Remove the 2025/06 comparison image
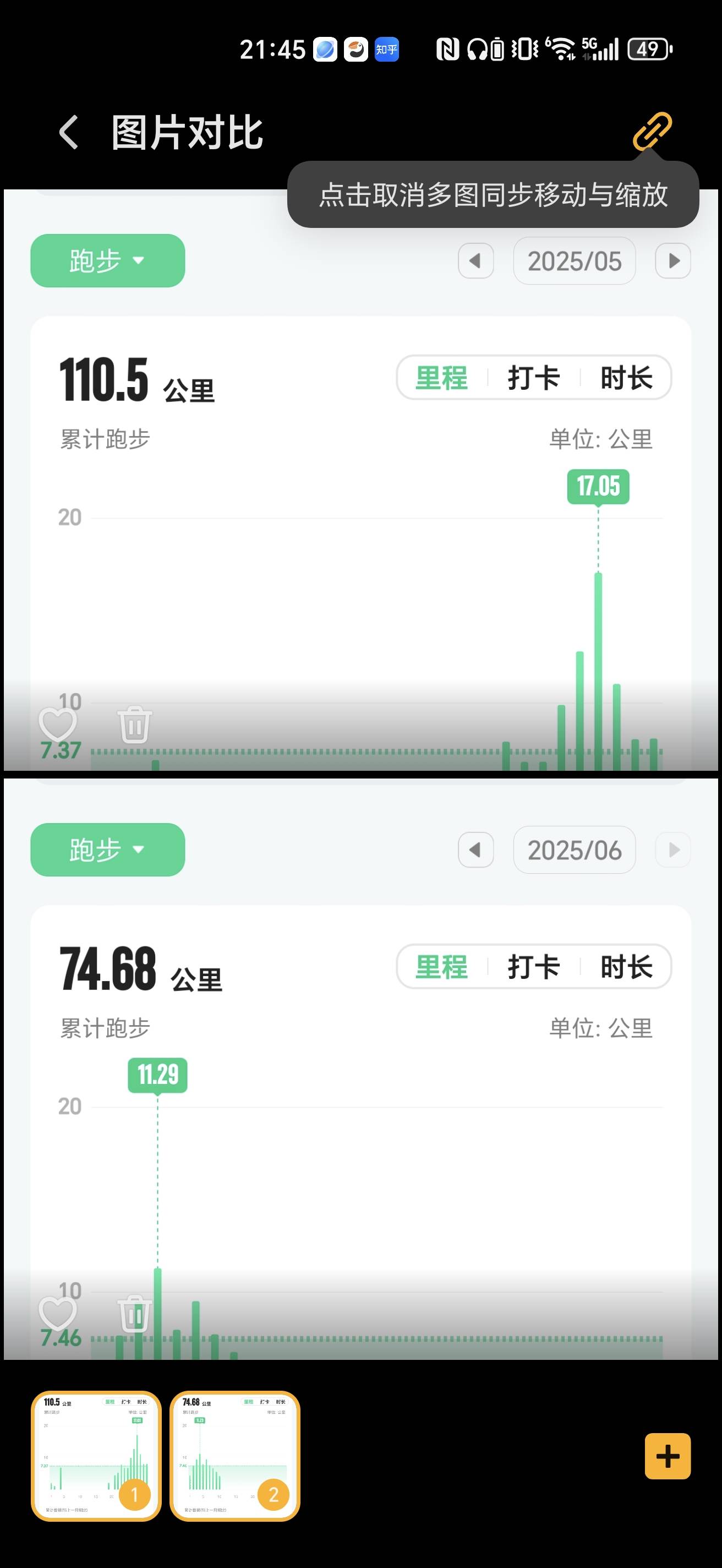The height and width of the screenshot is (1568, 722). 134,1313
